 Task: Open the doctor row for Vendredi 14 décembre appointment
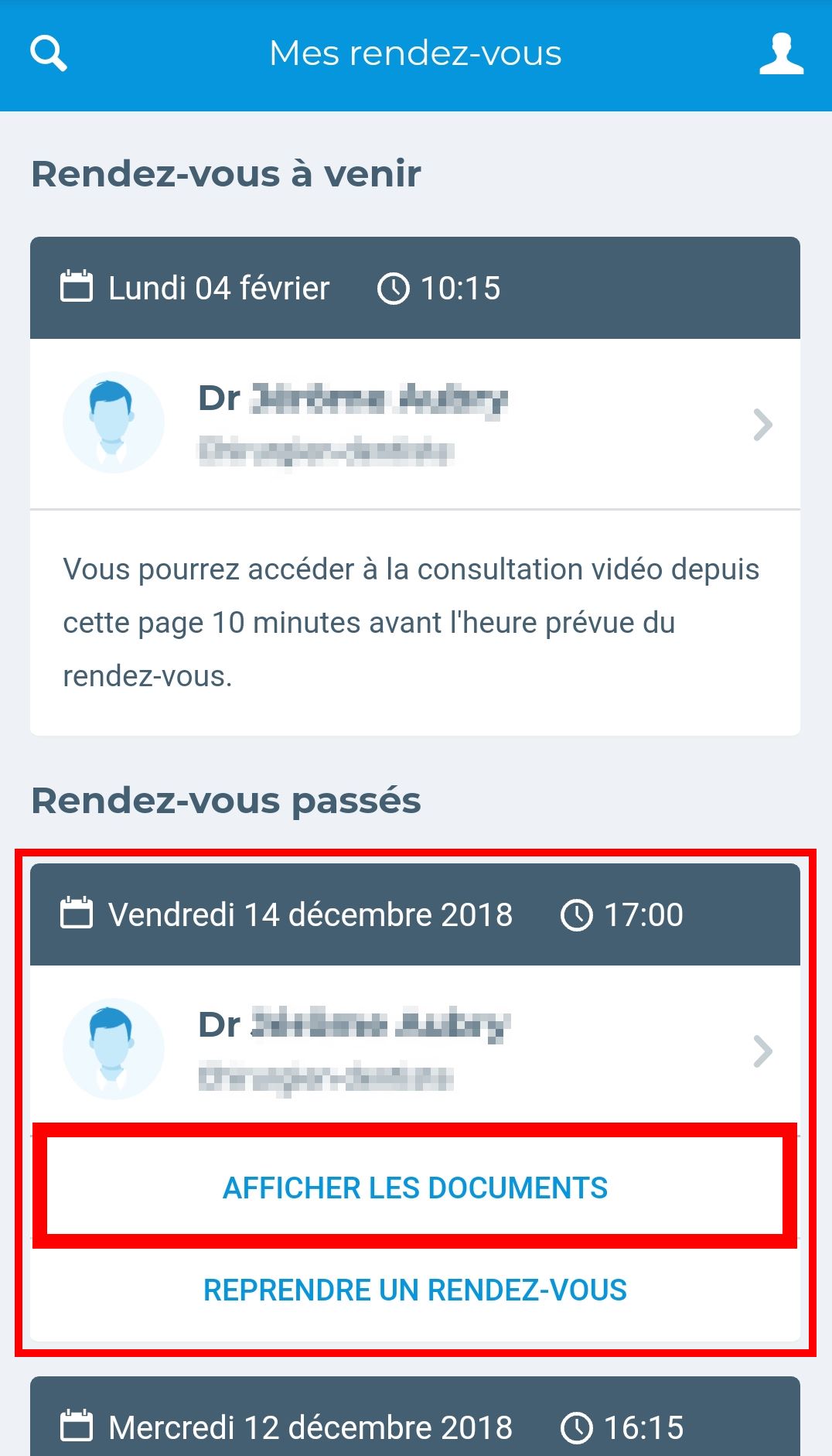tap(414, 1050)
